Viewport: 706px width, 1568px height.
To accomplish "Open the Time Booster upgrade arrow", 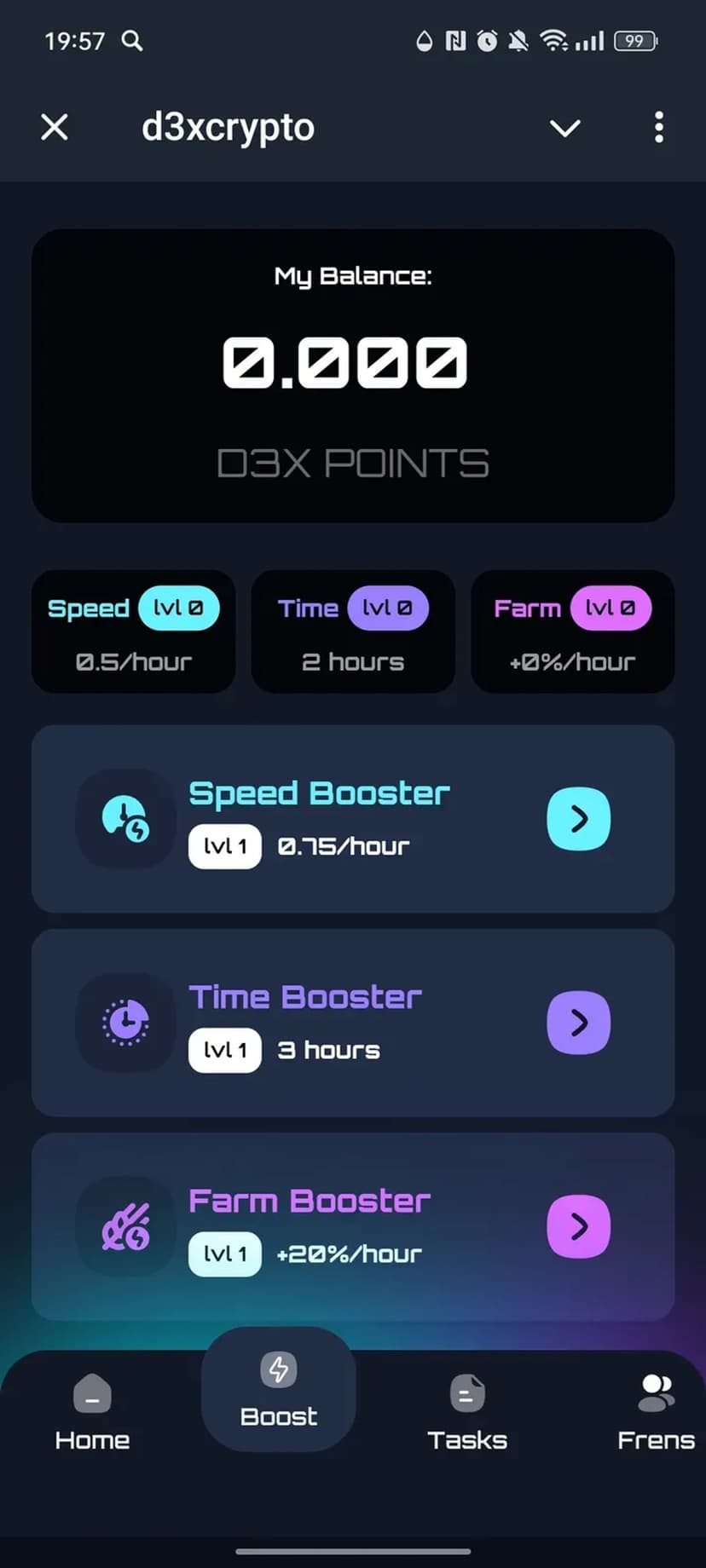I will [x=578, y=1023].
